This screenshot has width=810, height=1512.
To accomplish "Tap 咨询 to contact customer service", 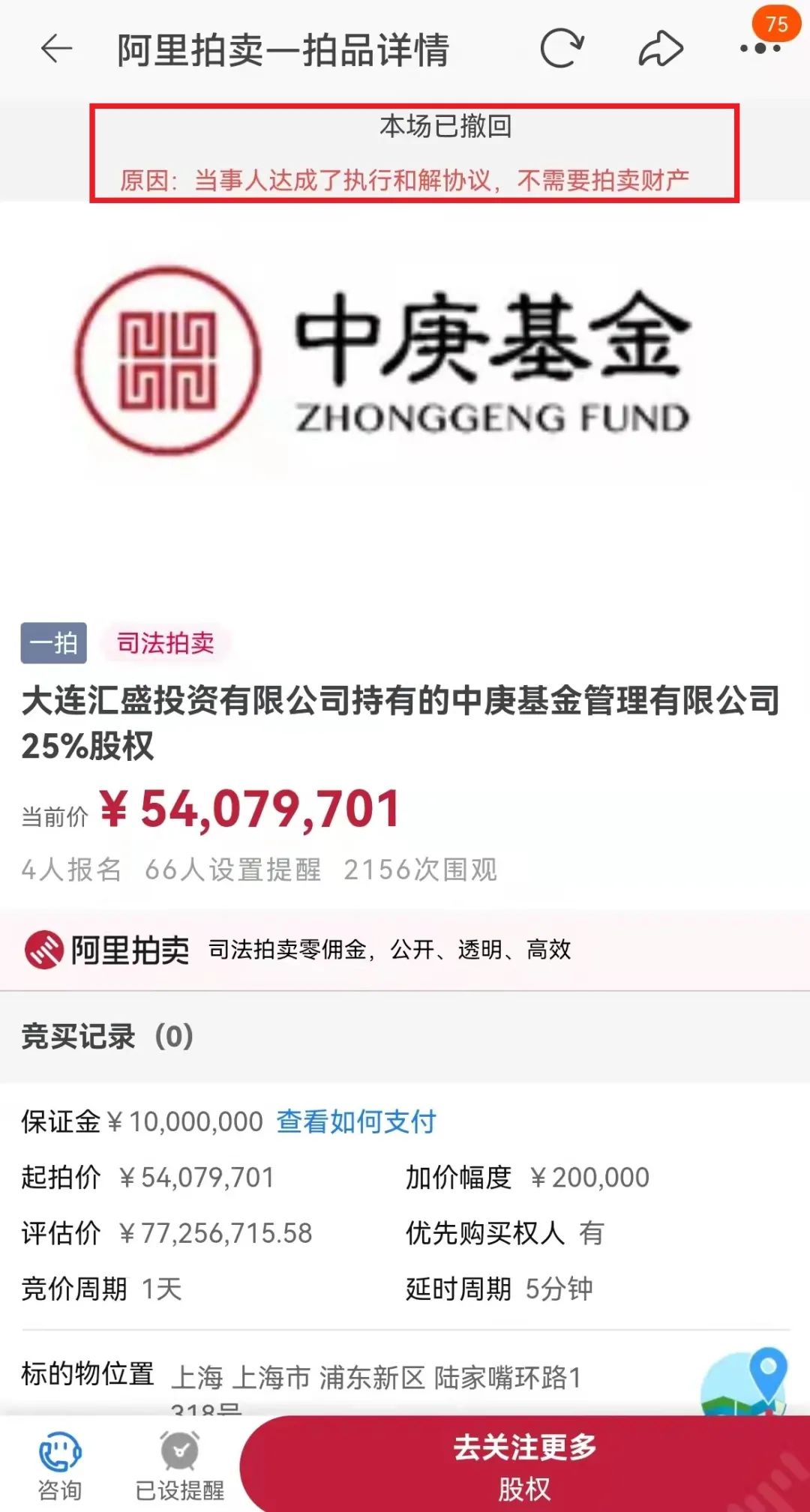I will click(x=60, y=1466).
